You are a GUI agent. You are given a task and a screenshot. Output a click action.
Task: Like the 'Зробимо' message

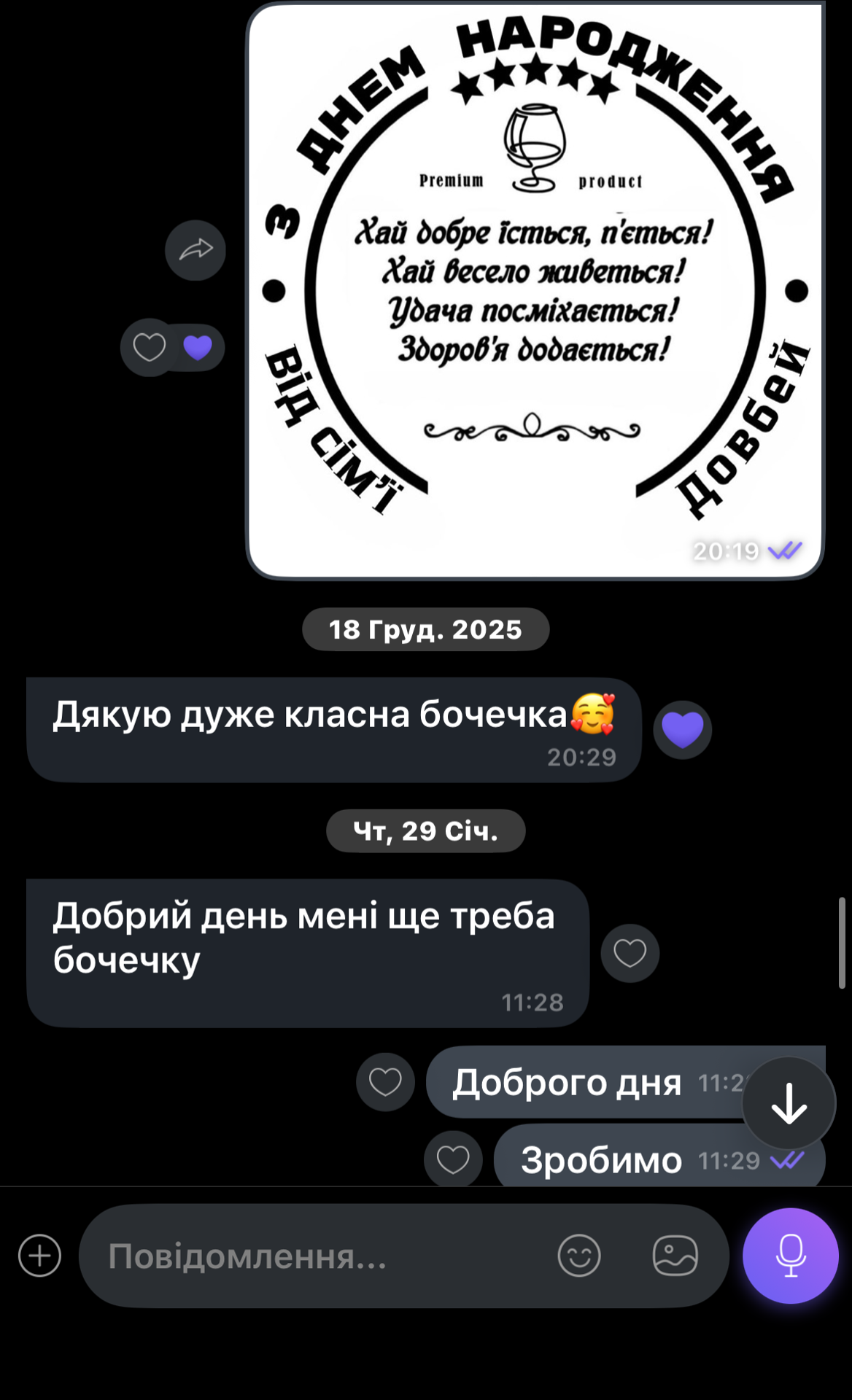tap(453, 1159)
